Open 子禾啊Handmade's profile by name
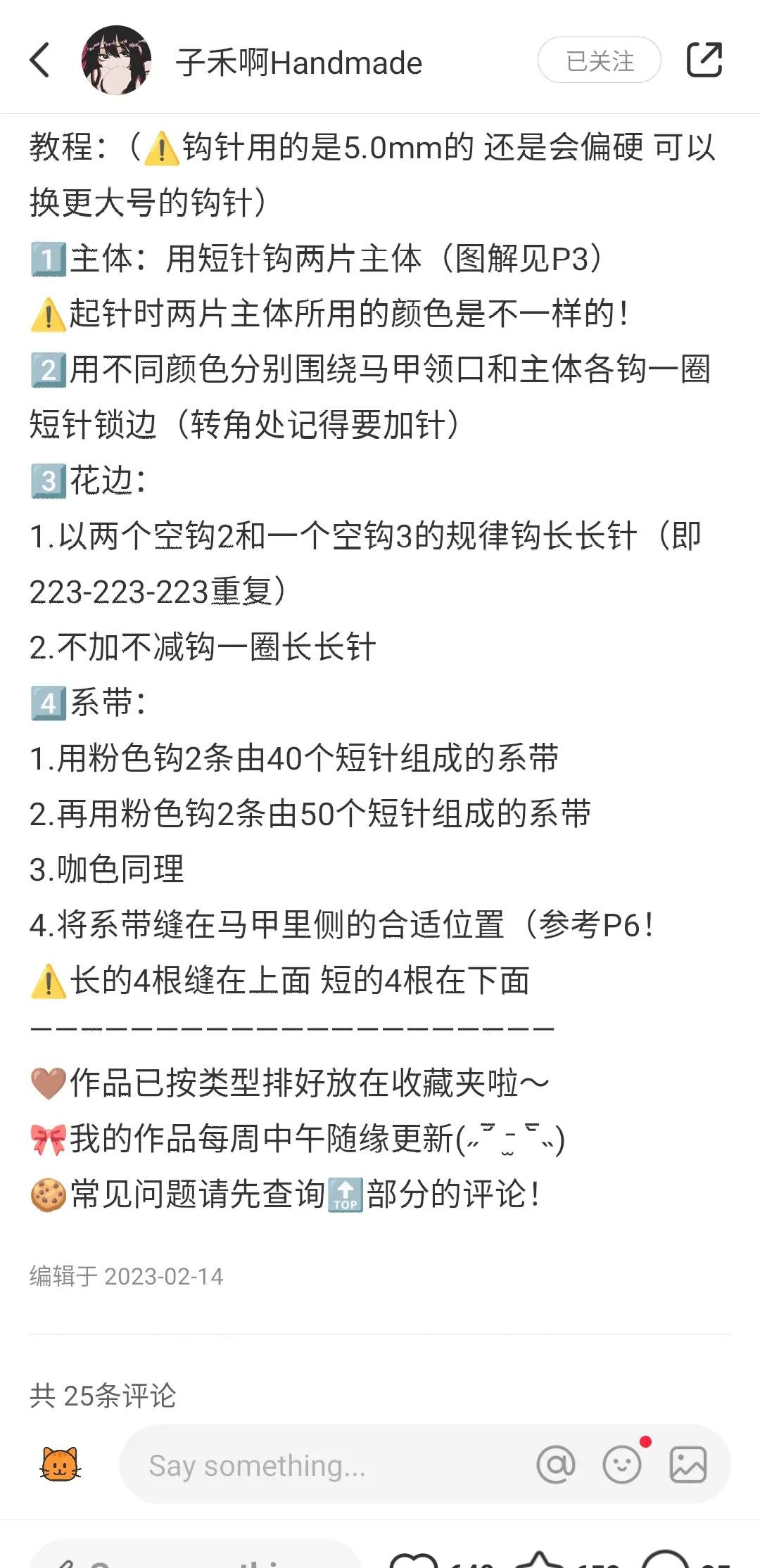 tap(298, 63)
